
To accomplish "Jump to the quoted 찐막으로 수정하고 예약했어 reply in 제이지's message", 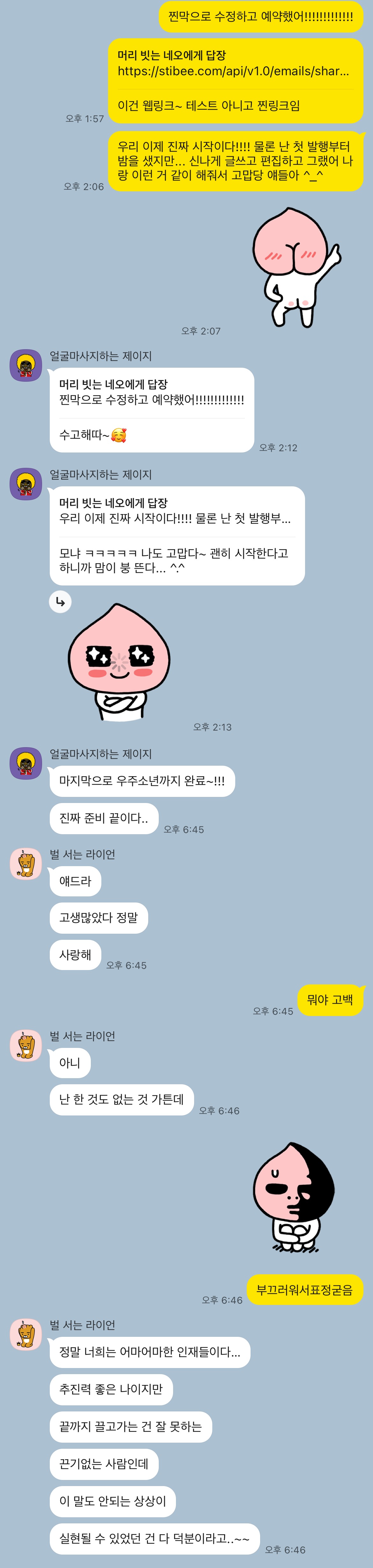I will click(x=151, y=393).
